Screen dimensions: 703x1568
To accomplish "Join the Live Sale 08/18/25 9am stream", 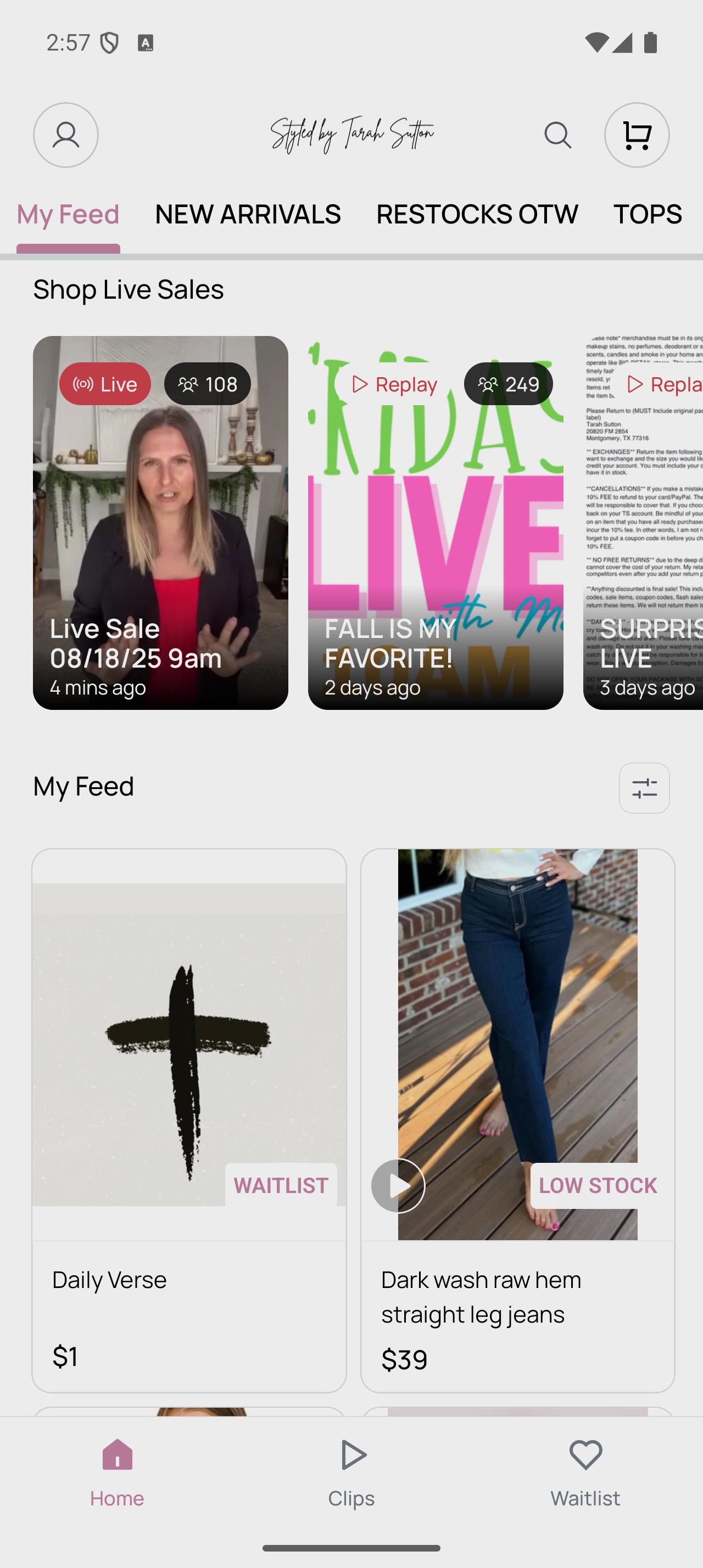I will click(x=160, y=522).
